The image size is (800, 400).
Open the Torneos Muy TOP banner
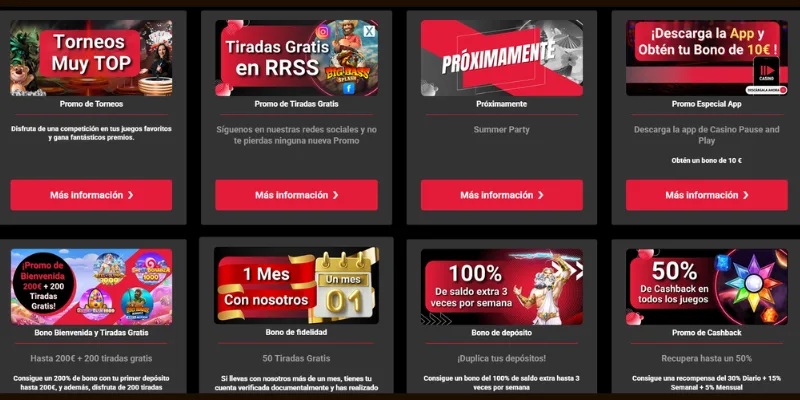[x=91, y=56]
